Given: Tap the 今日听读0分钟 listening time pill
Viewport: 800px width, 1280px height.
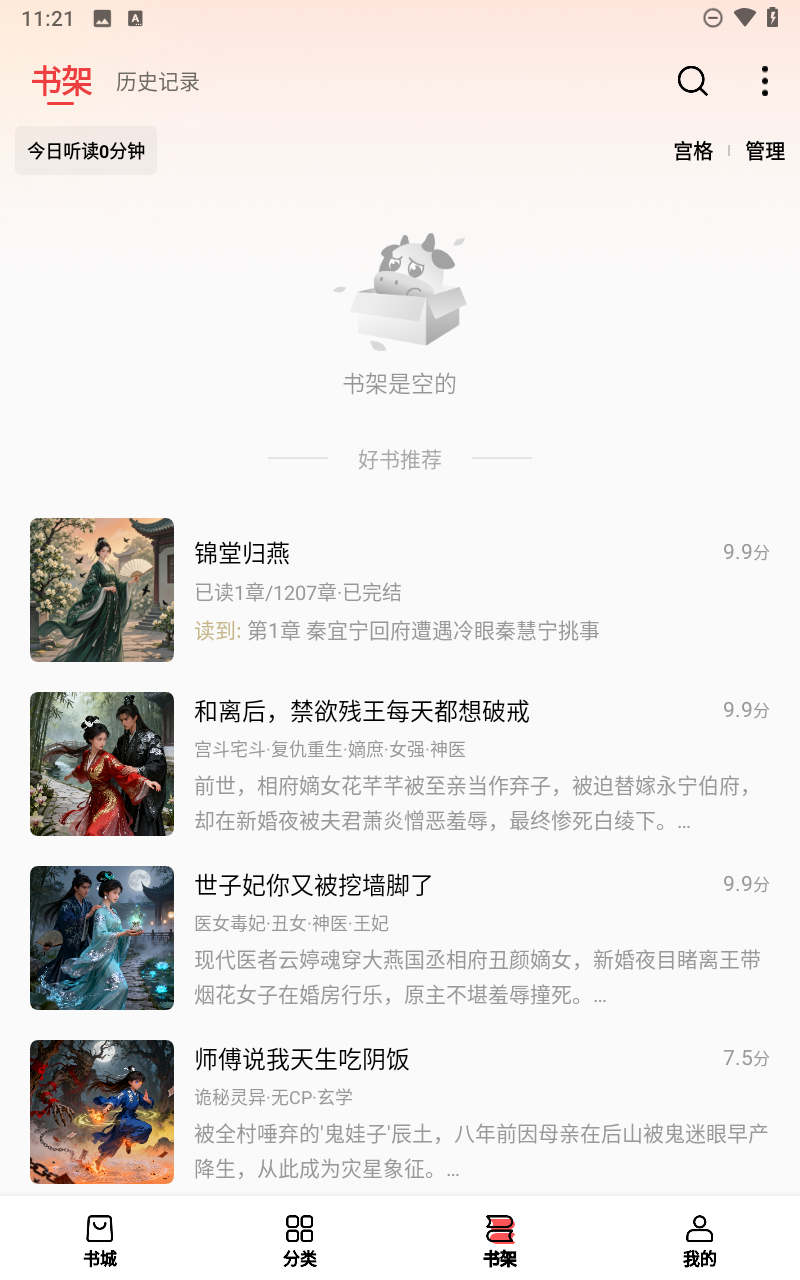Looking at the screenshot, I should pyautogui.click(x=85, y=150).
